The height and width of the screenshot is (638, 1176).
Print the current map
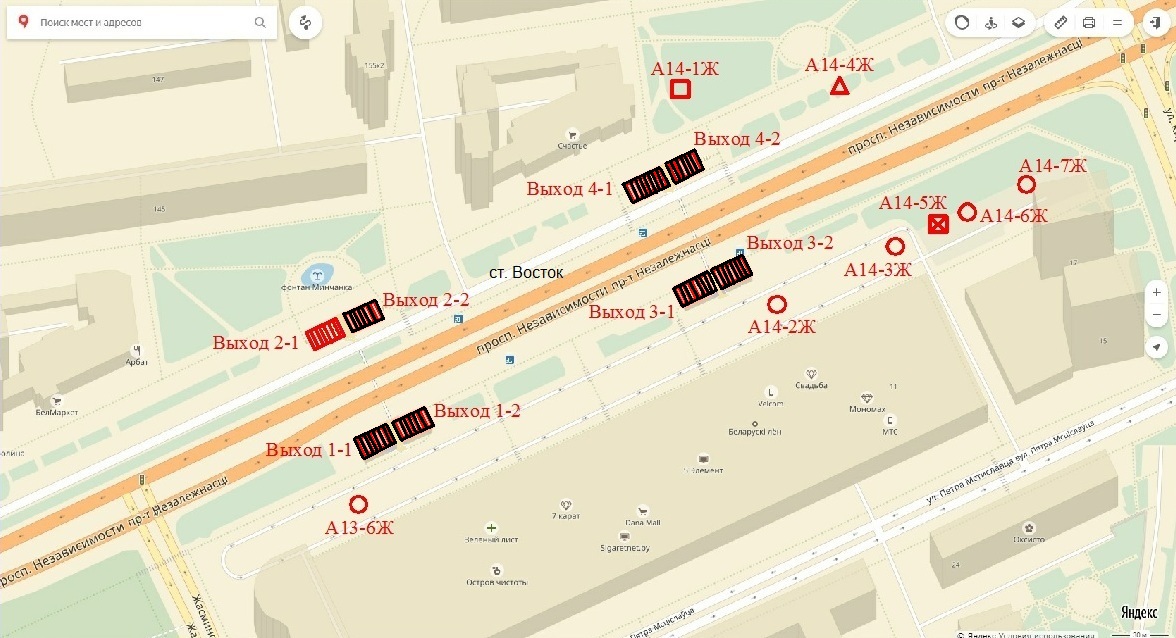pos(1089,22)
